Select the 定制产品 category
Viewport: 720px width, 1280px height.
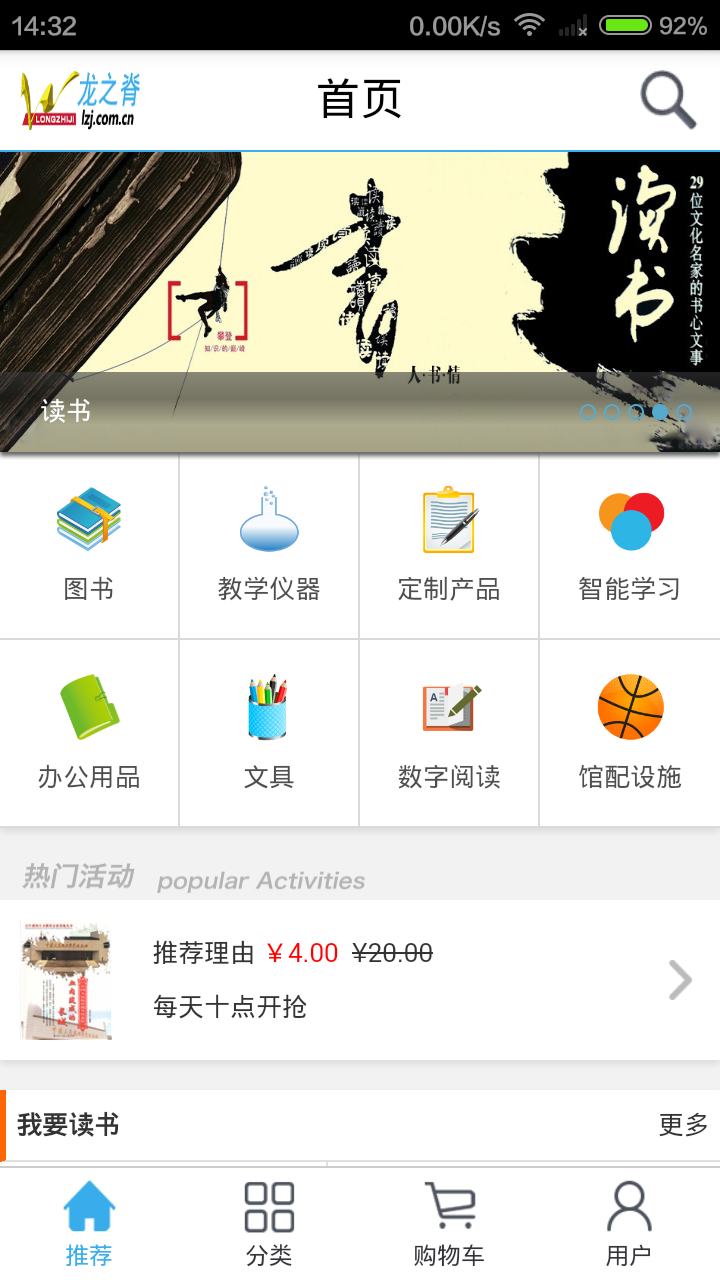pyautogui.click(x=449, y=546)
